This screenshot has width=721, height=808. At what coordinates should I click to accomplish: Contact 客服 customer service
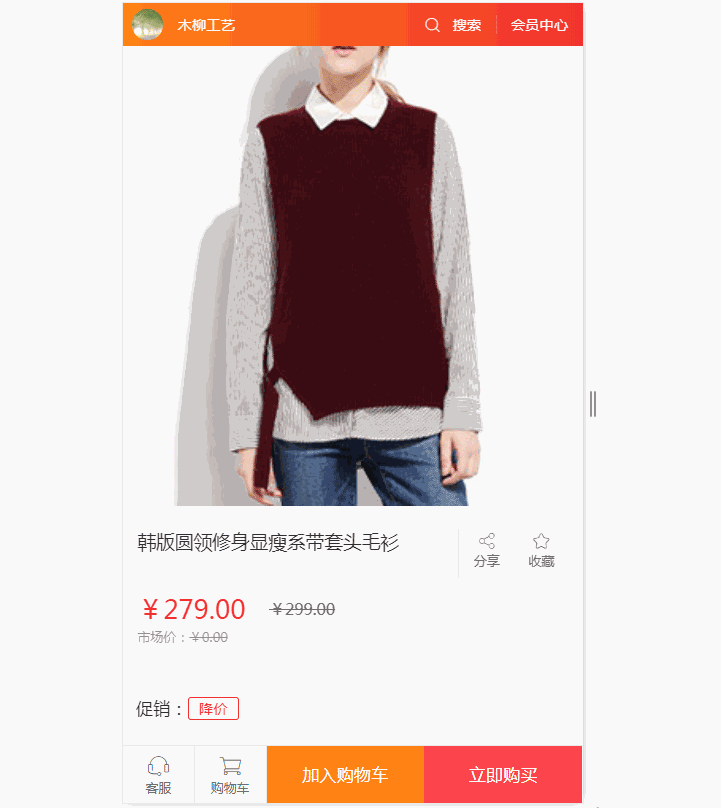[x=158, y=775]
